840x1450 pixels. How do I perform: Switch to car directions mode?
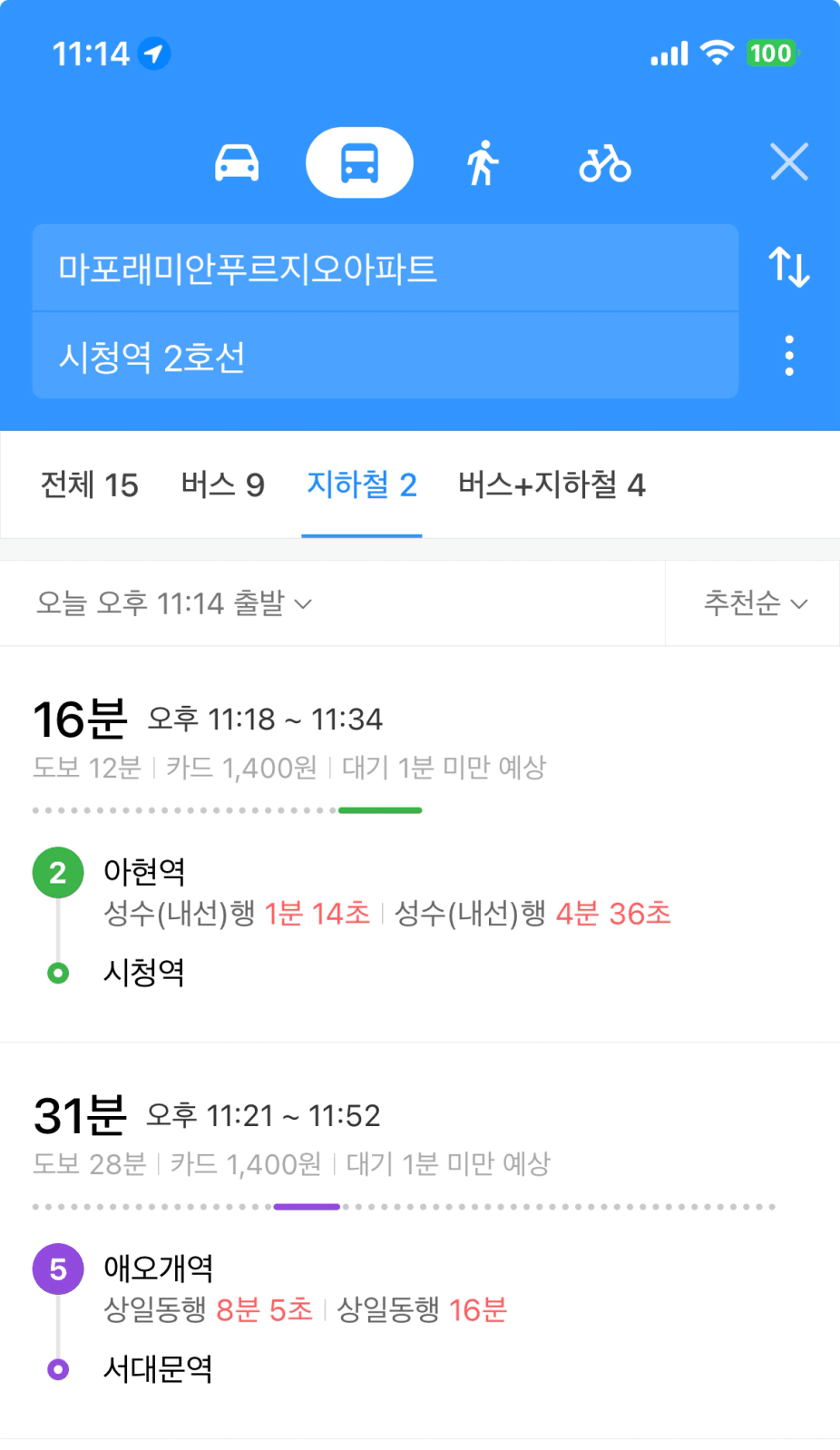point(237,163)
